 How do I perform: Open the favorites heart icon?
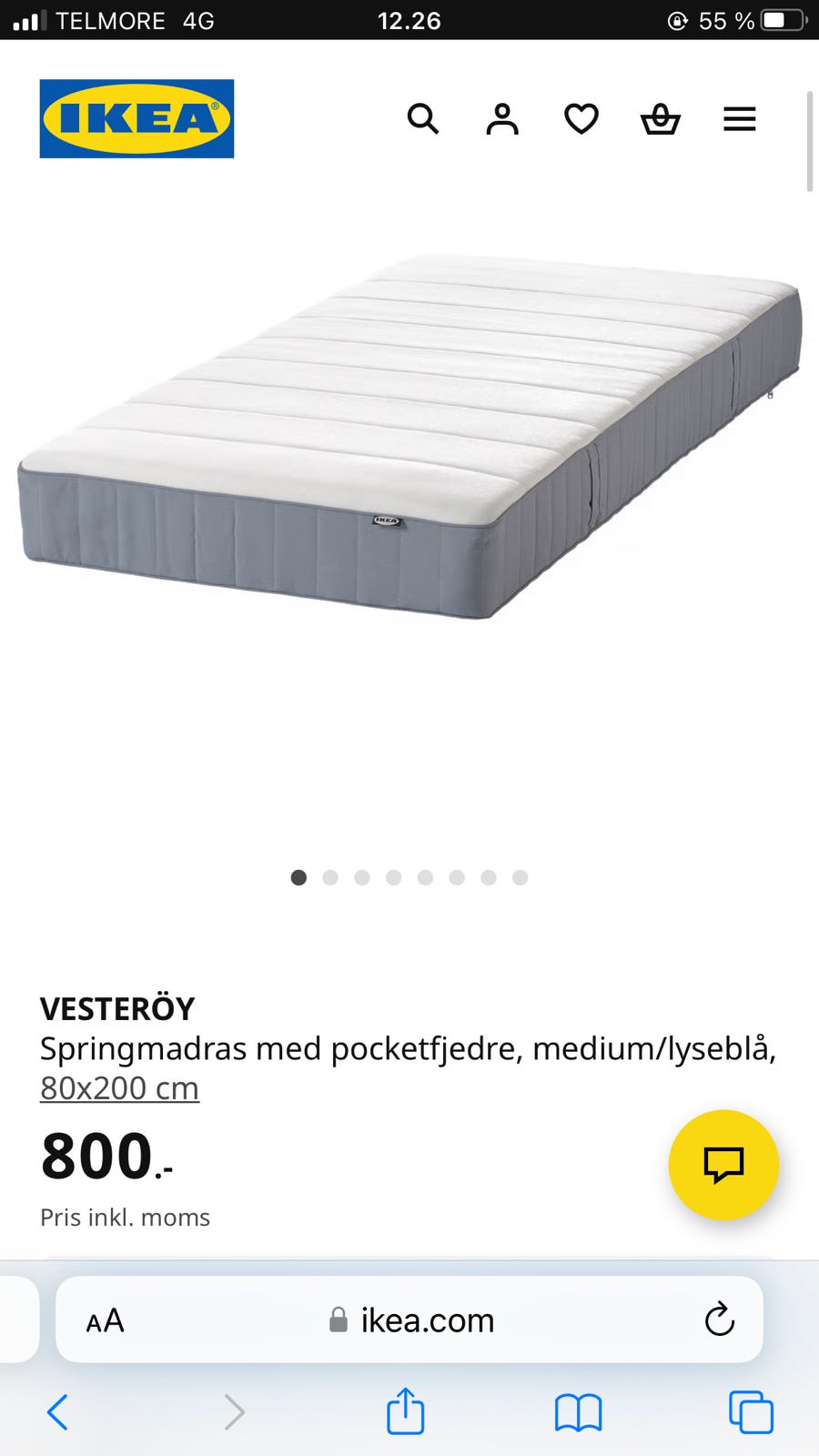click(581, 119)
